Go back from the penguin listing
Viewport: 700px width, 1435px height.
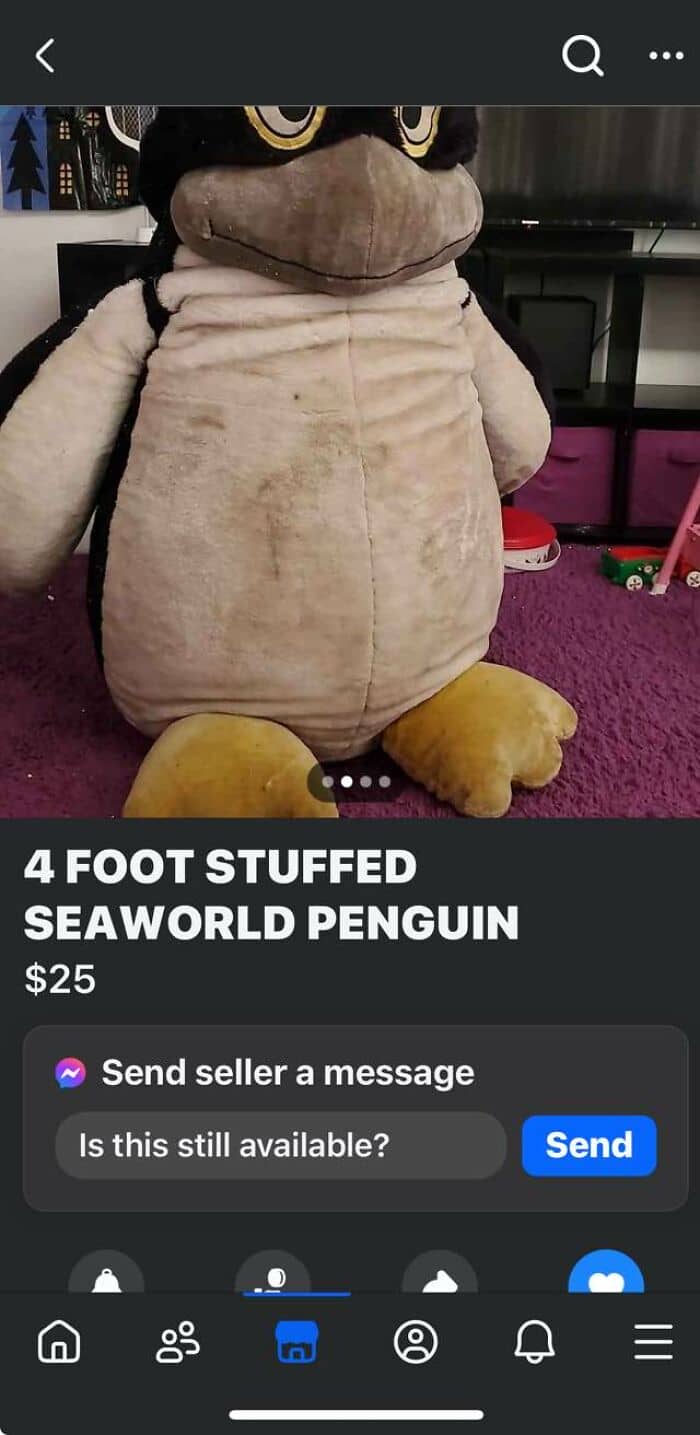click(45, 55)
